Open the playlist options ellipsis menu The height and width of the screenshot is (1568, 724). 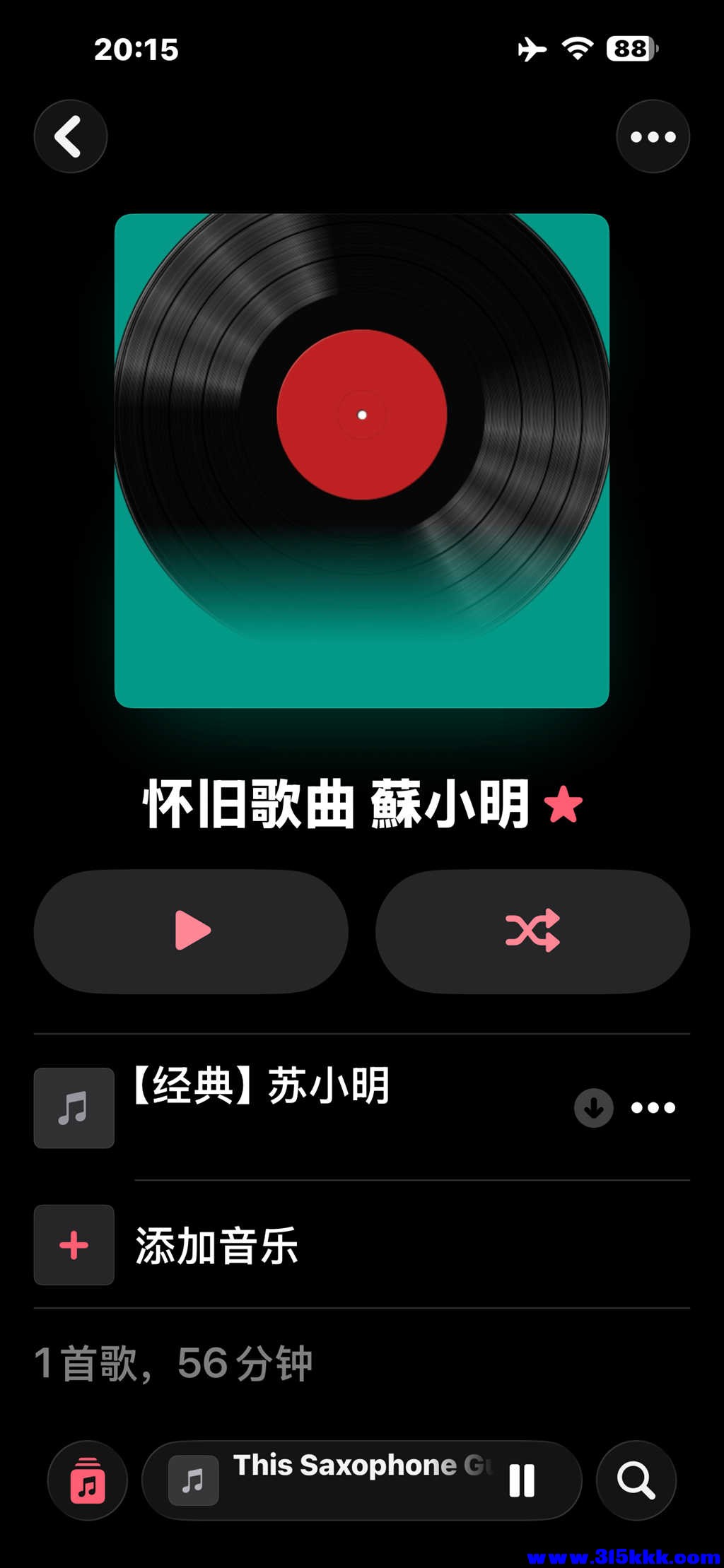coord(652,136)
